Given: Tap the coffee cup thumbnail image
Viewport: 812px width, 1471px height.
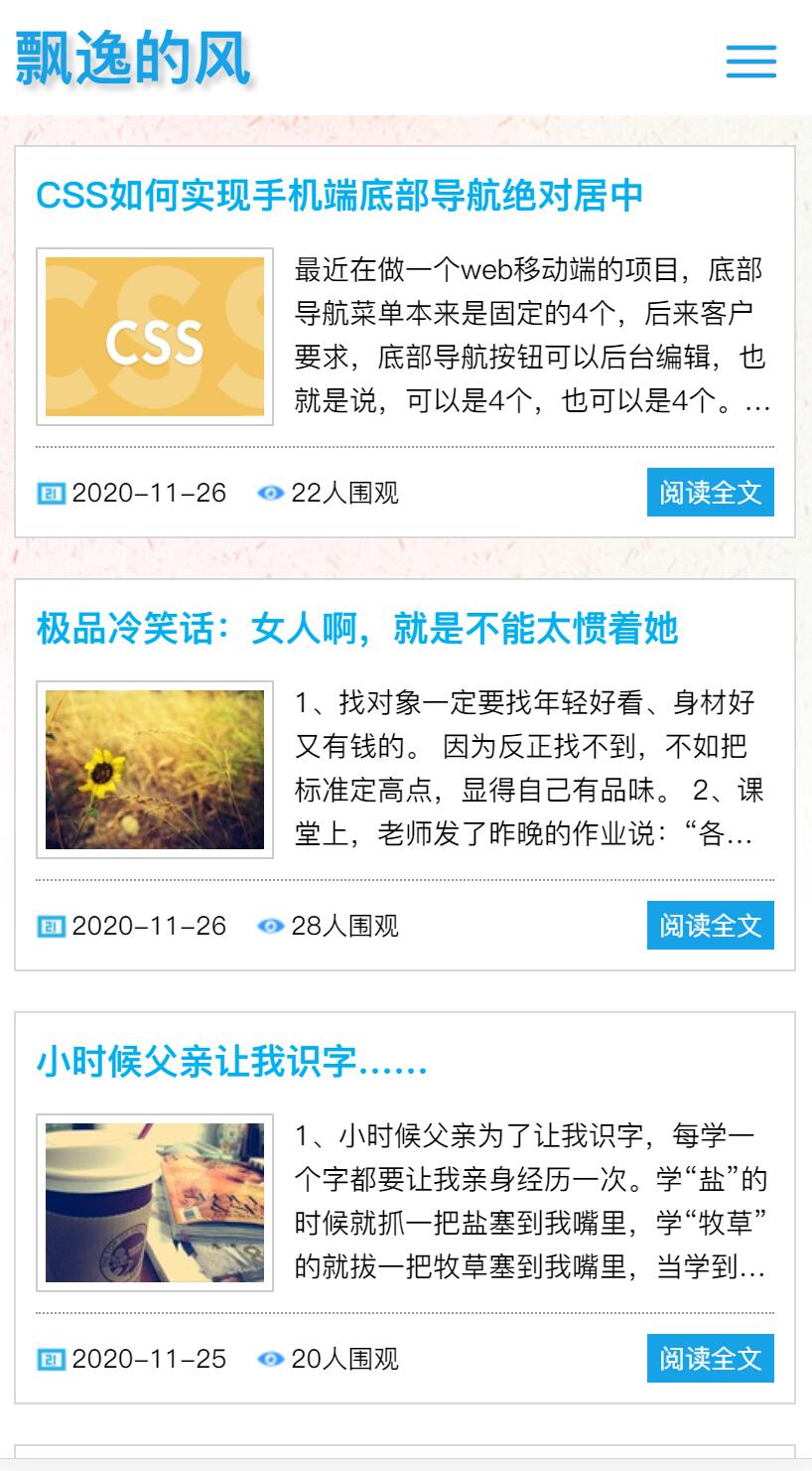Looking at the screenshot, I should point(155,1203).
